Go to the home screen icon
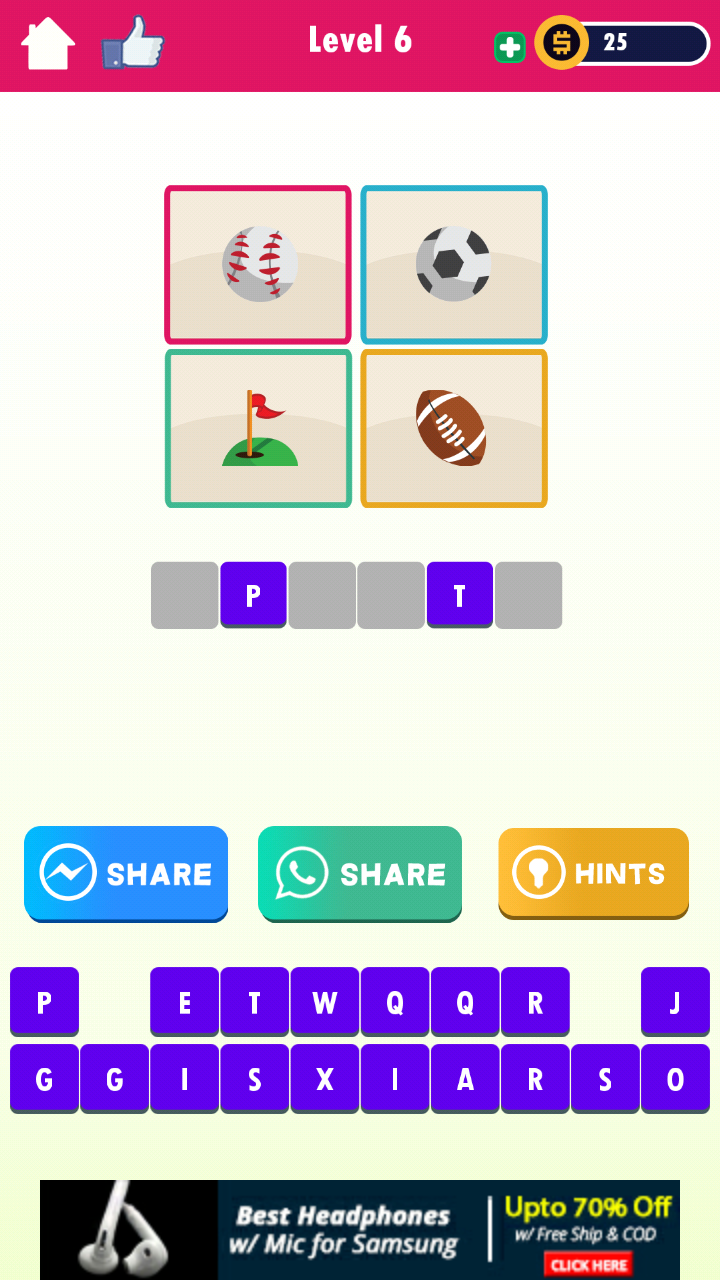720x1280 pixels. pos(47,44)
